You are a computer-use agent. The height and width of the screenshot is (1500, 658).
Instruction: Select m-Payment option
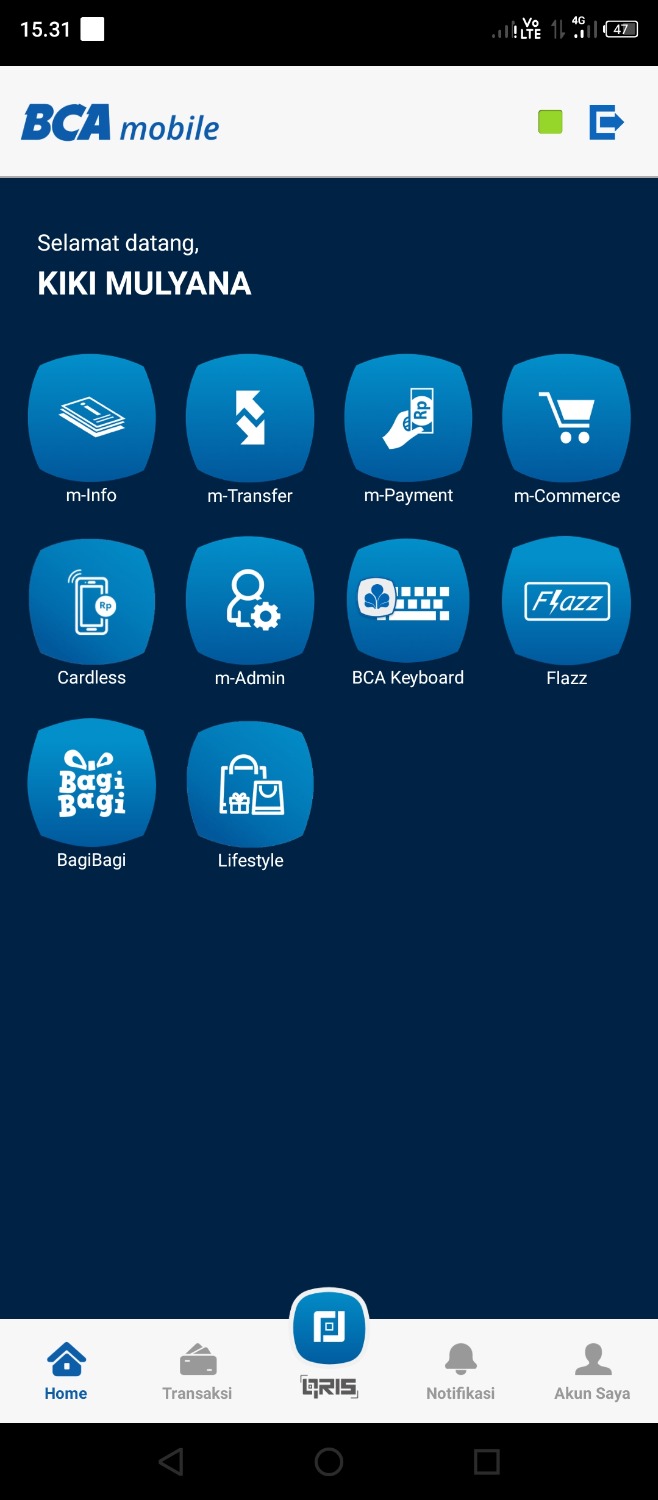408,418
